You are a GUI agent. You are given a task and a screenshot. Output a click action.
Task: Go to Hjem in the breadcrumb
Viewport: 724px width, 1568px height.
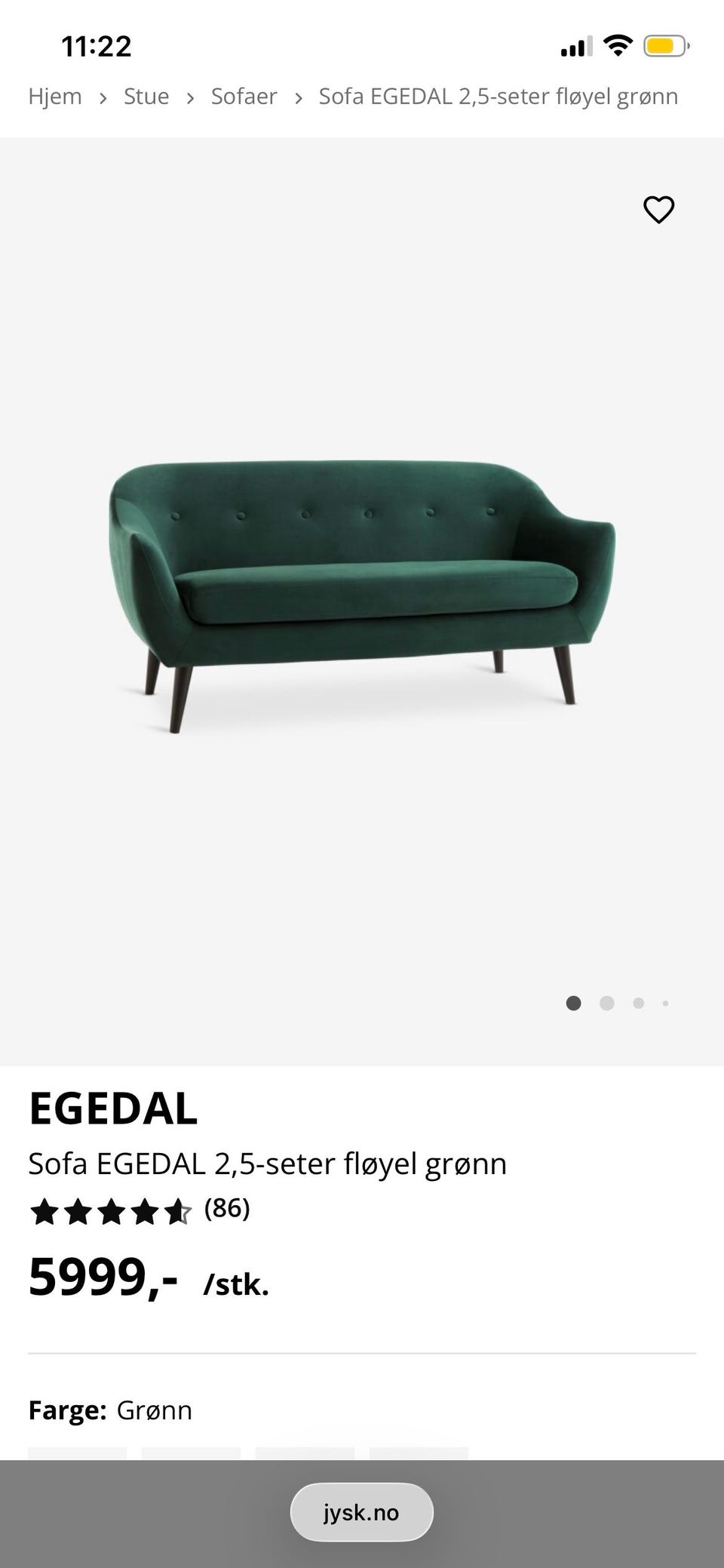click(x=55, y=97)
